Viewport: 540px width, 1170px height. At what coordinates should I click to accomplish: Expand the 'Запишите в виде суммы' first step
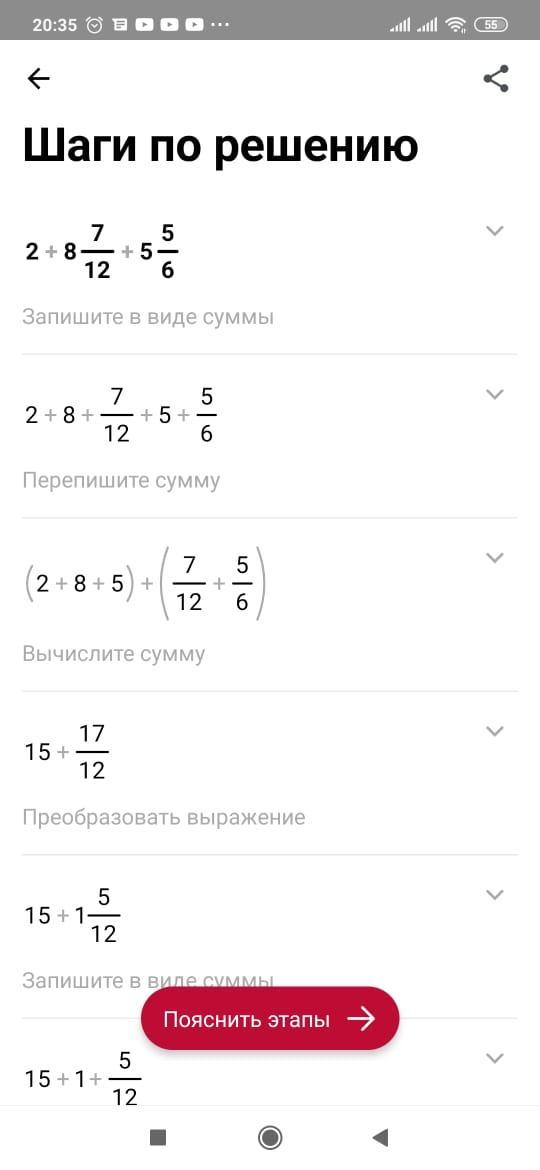click(495, 231)
